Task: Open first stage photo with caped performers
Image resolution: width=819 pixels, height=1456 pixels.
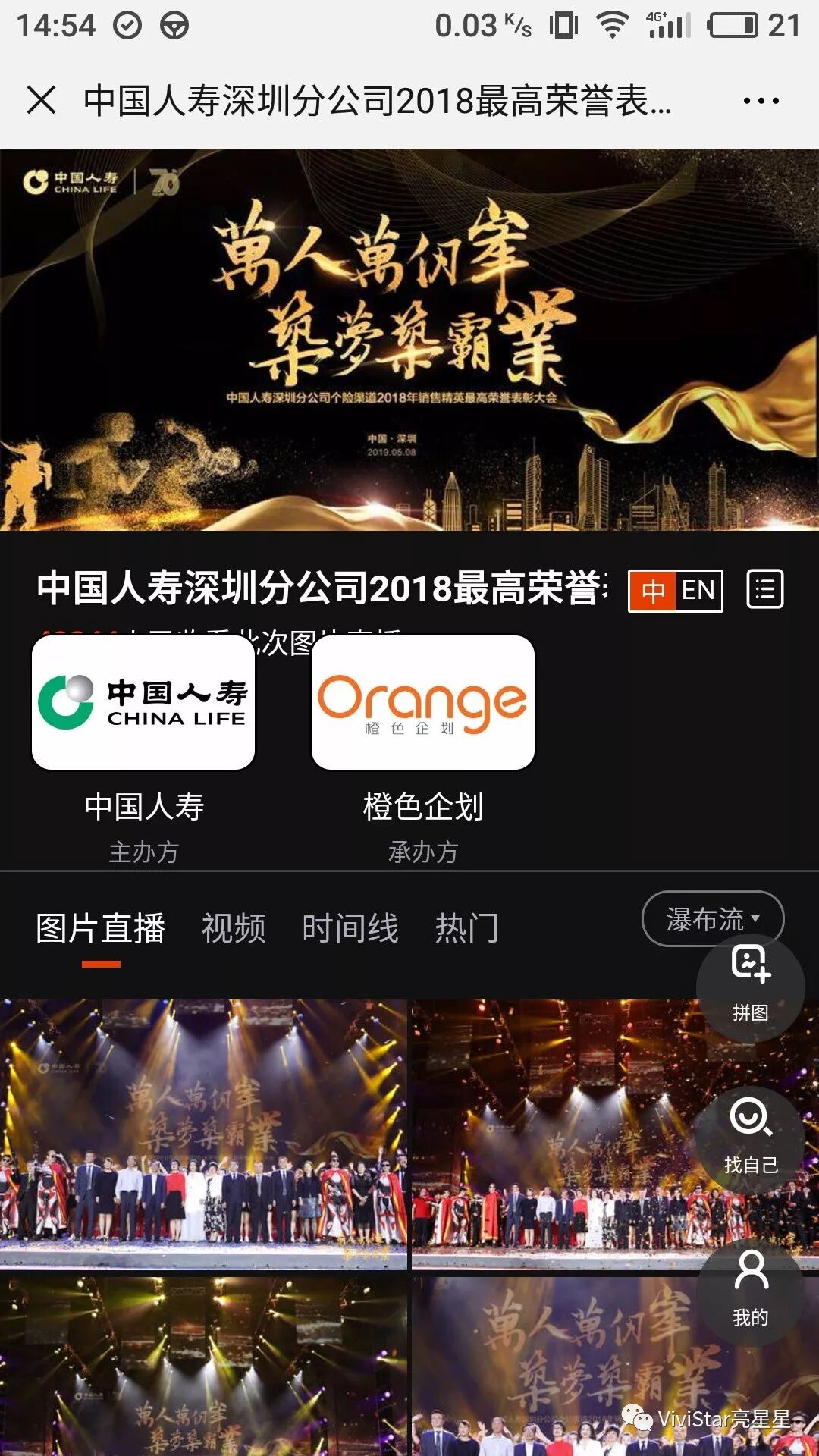Action: point(203,1134)
